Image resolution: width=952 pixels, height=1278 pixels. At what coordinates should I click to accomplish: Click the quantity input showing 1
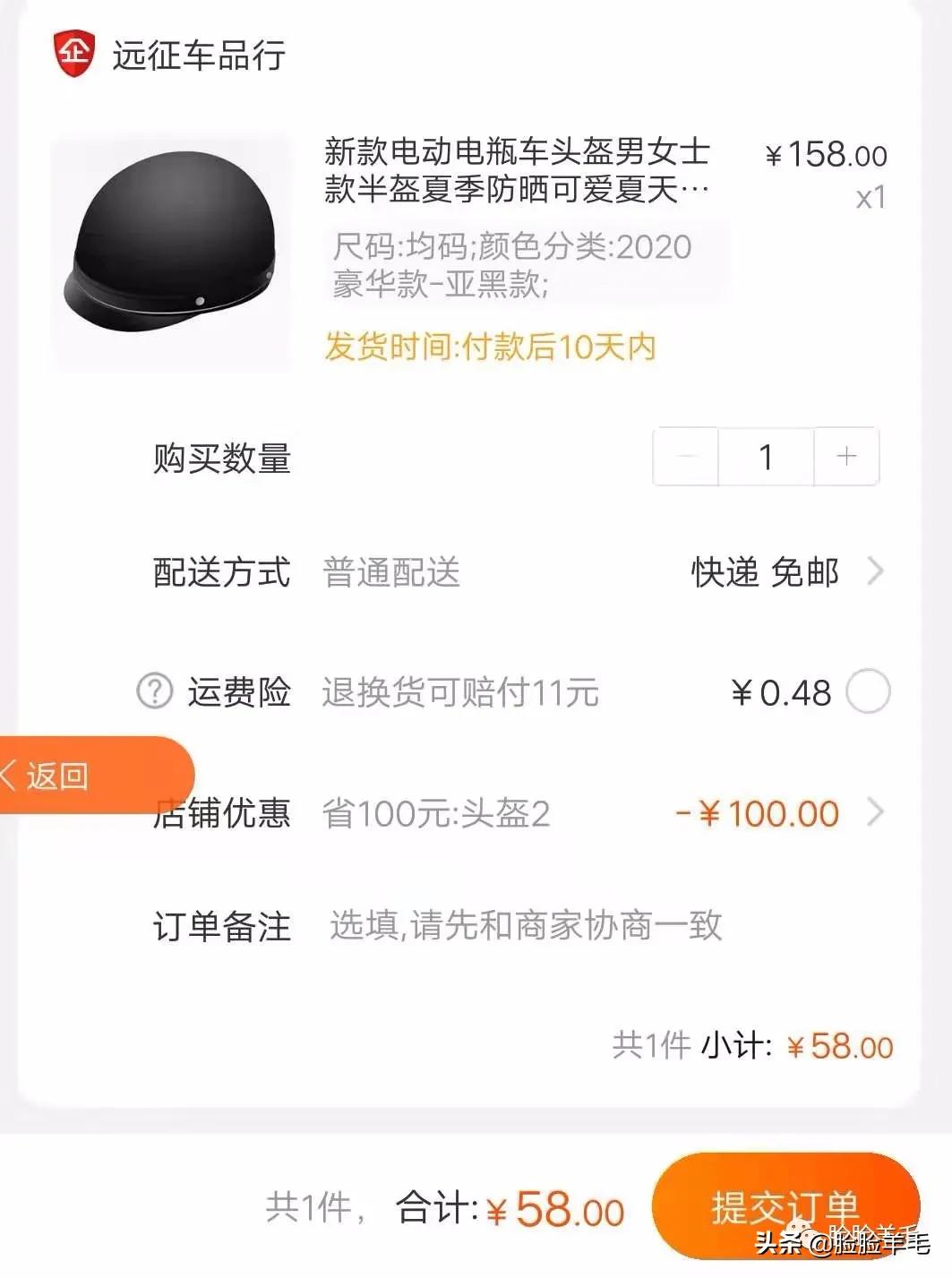pyautogui.click(x=764, y=457)
